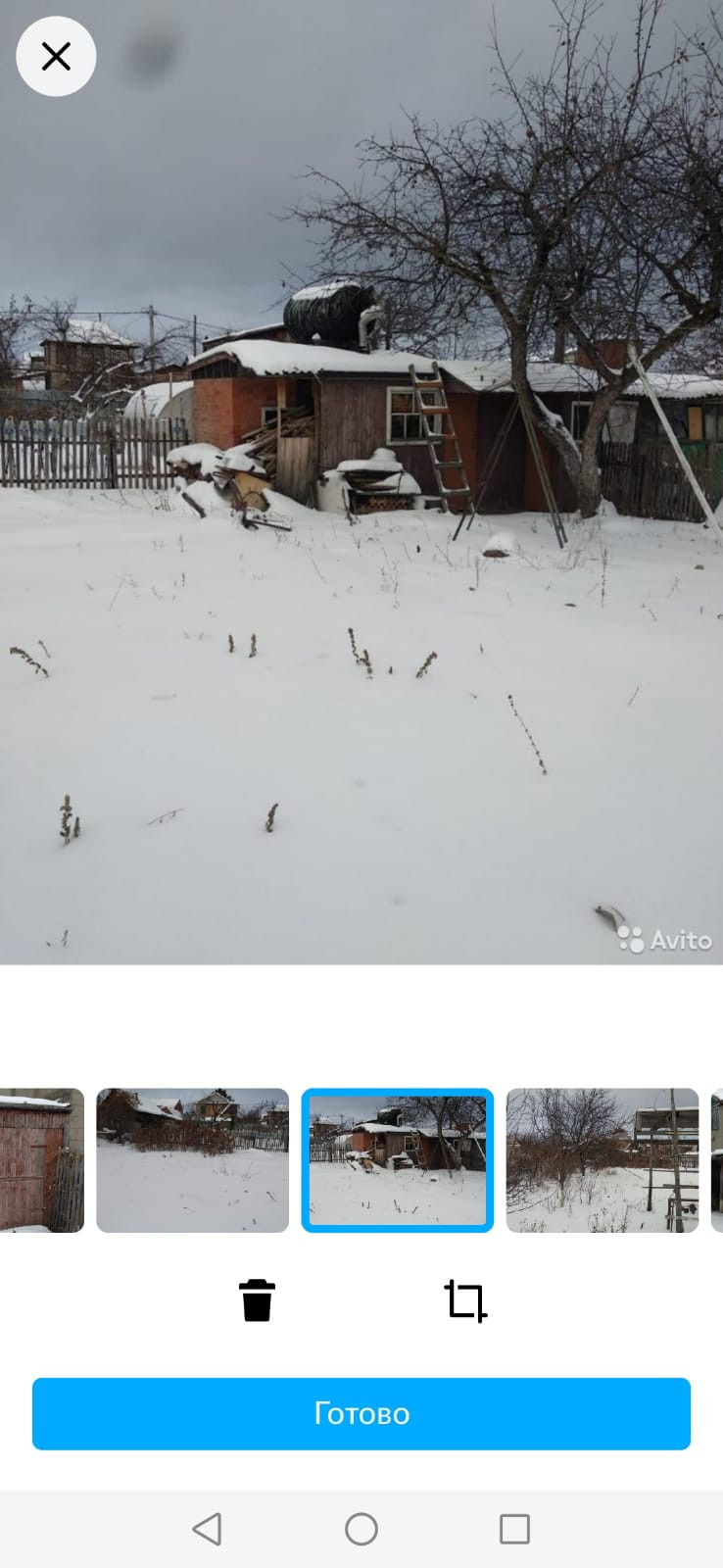Image resolution: width=723 pixels, height=1568 pixels.
Task: Close the photo editor with the X
Action: pyautogui.click(x=56, y=57)
